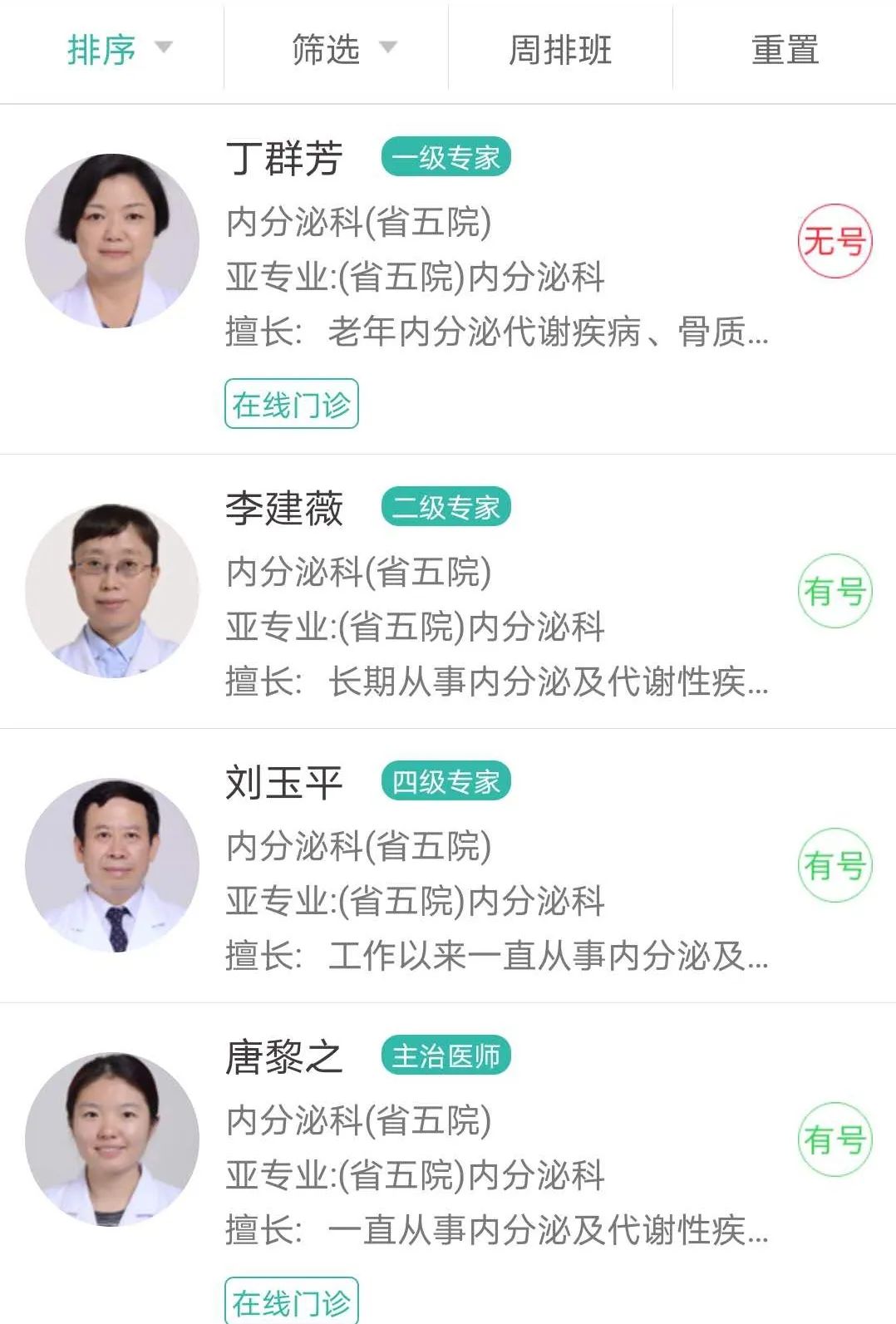The width and height of the screenshot is (896, 1324).
Task: Click the arrow beside 排序
Action: pos(163,50)
